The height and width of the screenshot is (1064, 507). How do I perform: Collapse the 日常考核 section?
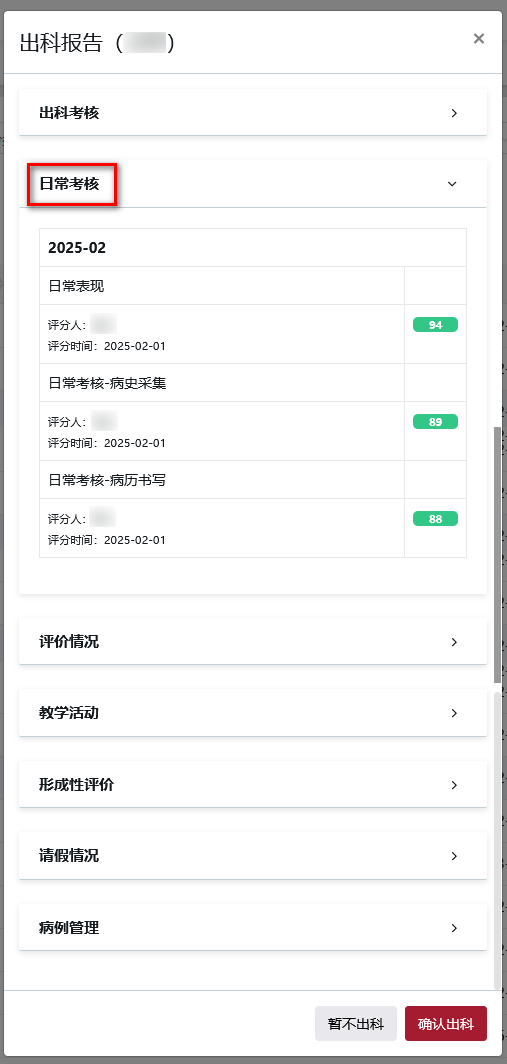tap(252, 184)
